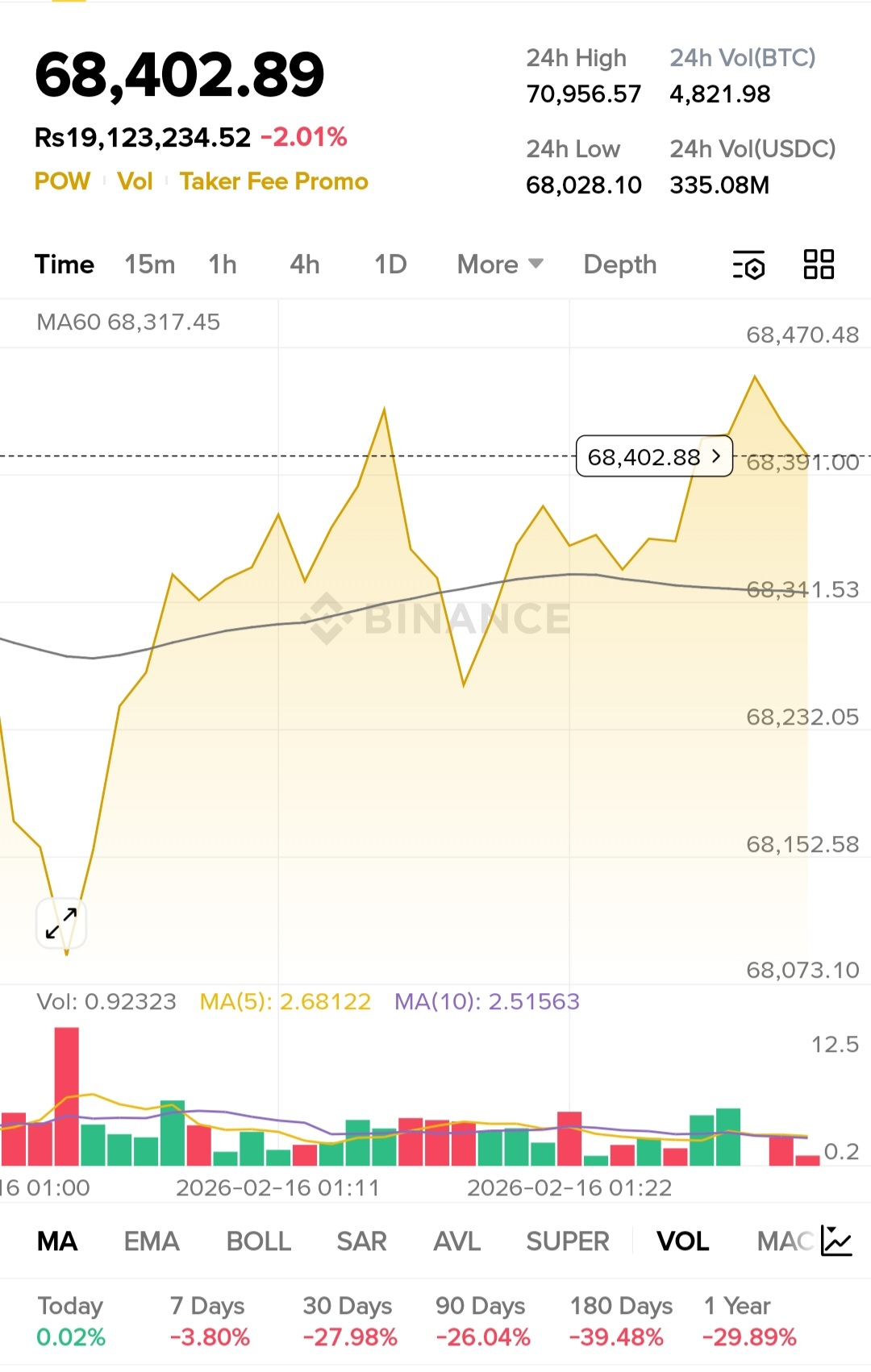871x1372 pixels.
Task: Show the 1D chart interval
Action: pos(390,264)
